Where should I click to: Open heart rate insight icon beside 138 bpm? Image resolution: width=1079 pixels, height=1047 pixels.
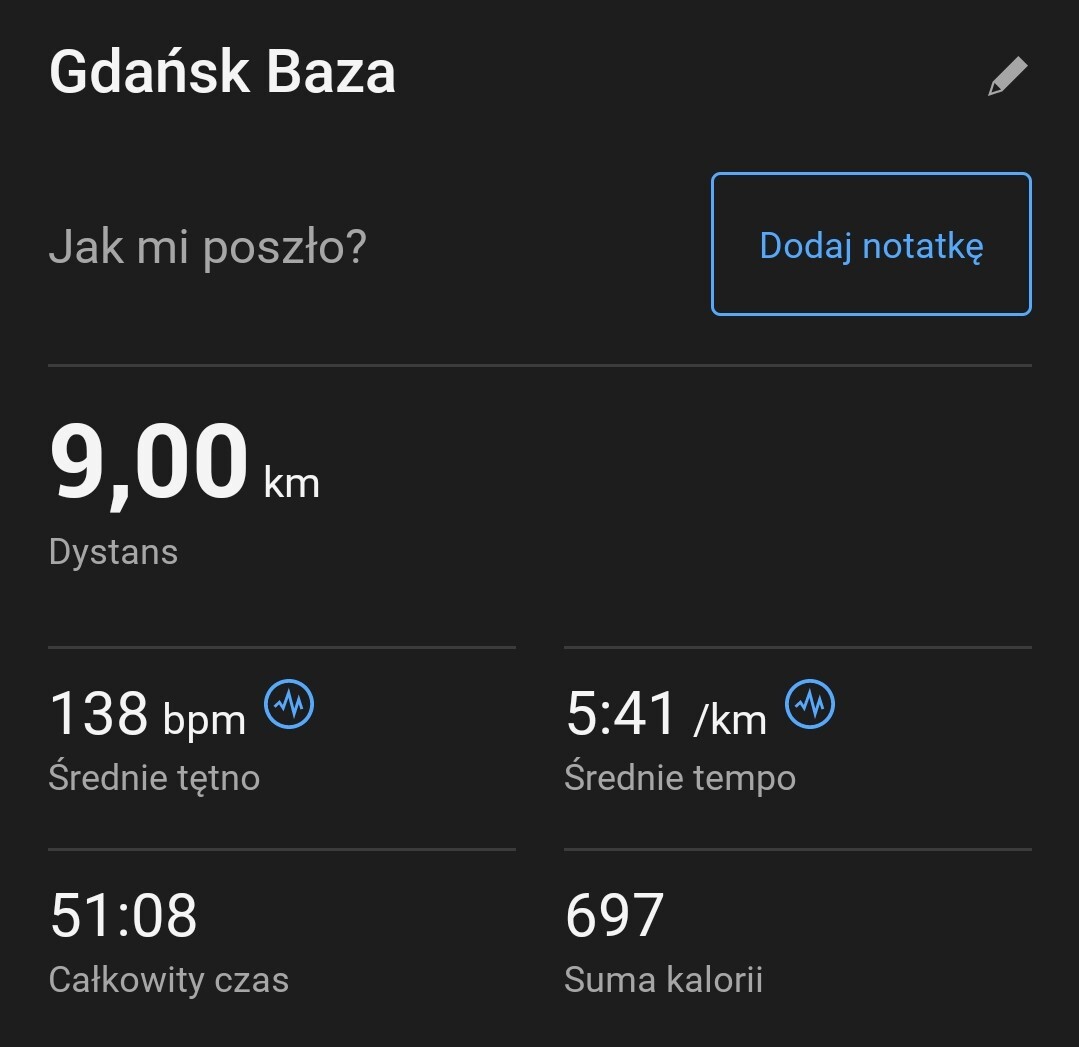pyautogui.click(x=289, y=705)
